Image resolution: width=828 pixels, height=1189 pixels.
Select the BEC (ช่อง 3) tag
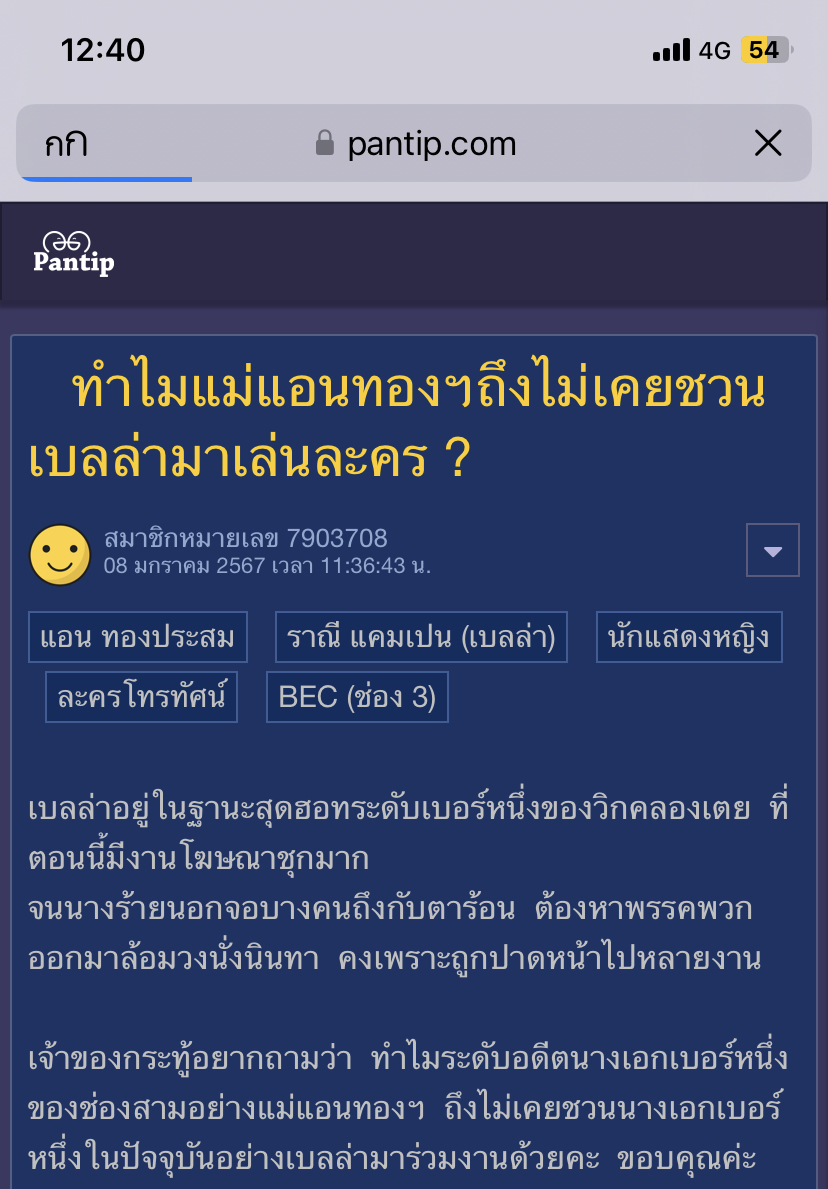coord(357,697)
